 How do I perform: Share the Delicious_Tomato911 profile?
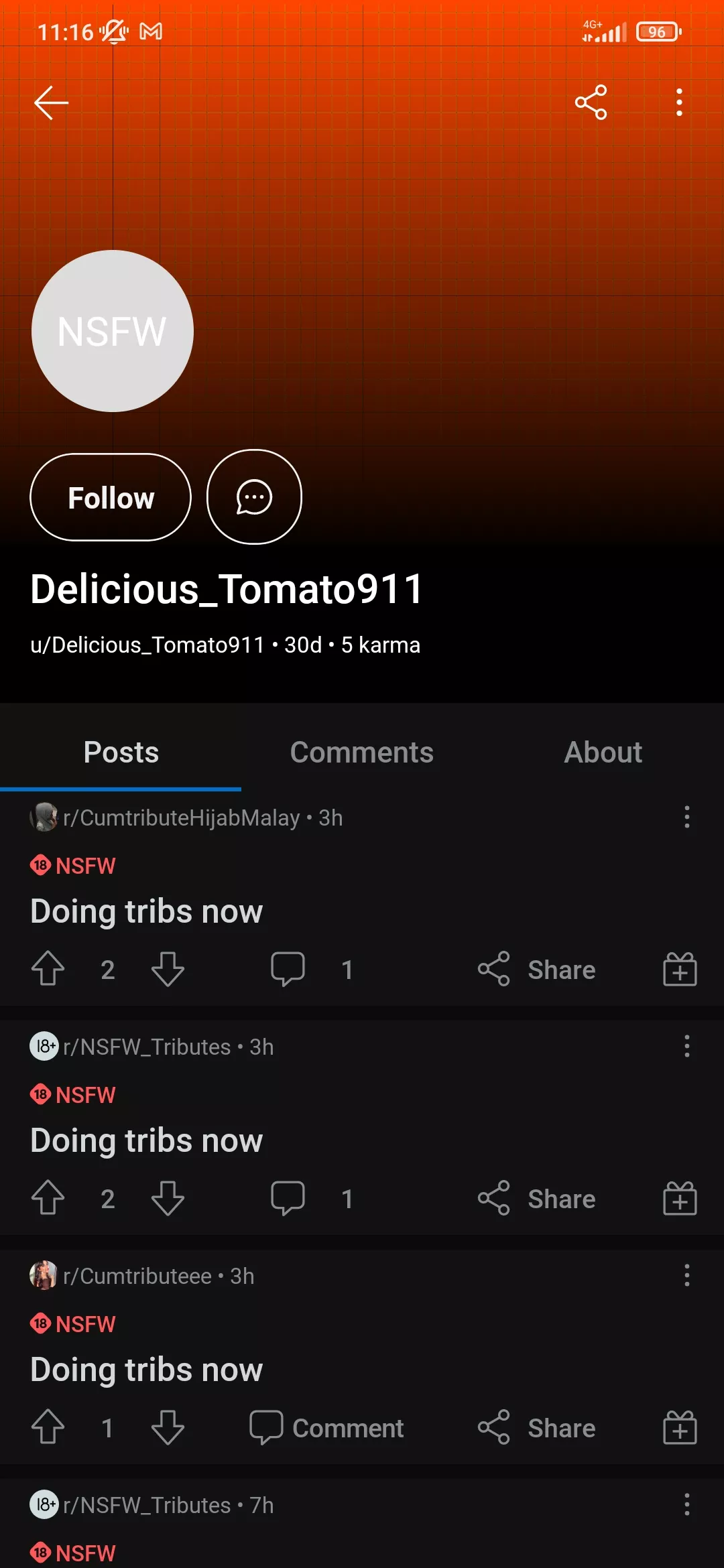pos(591,102)
